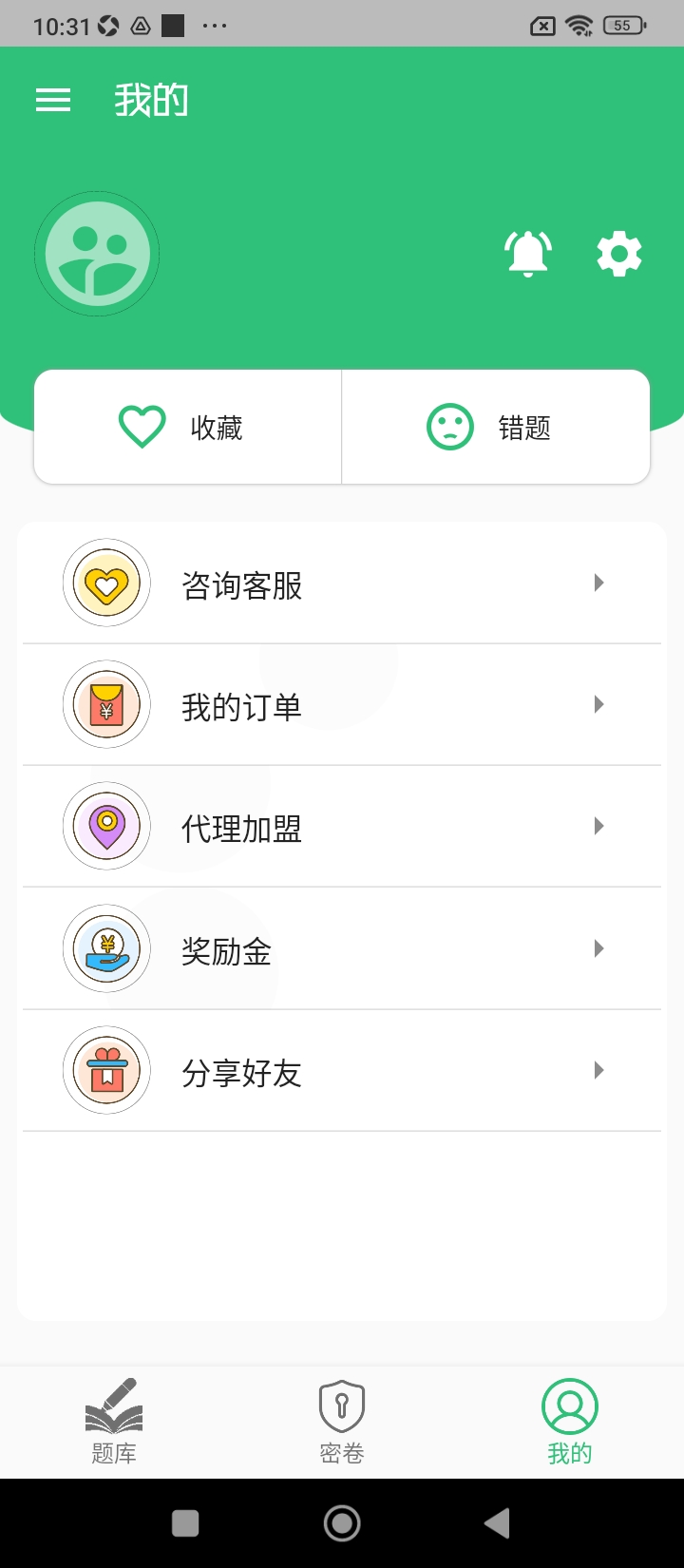Image resolution: width=684 pixels, height=1568 pixels.
Task: Open the hamburger drawer menu
Action: click(53, 100)
